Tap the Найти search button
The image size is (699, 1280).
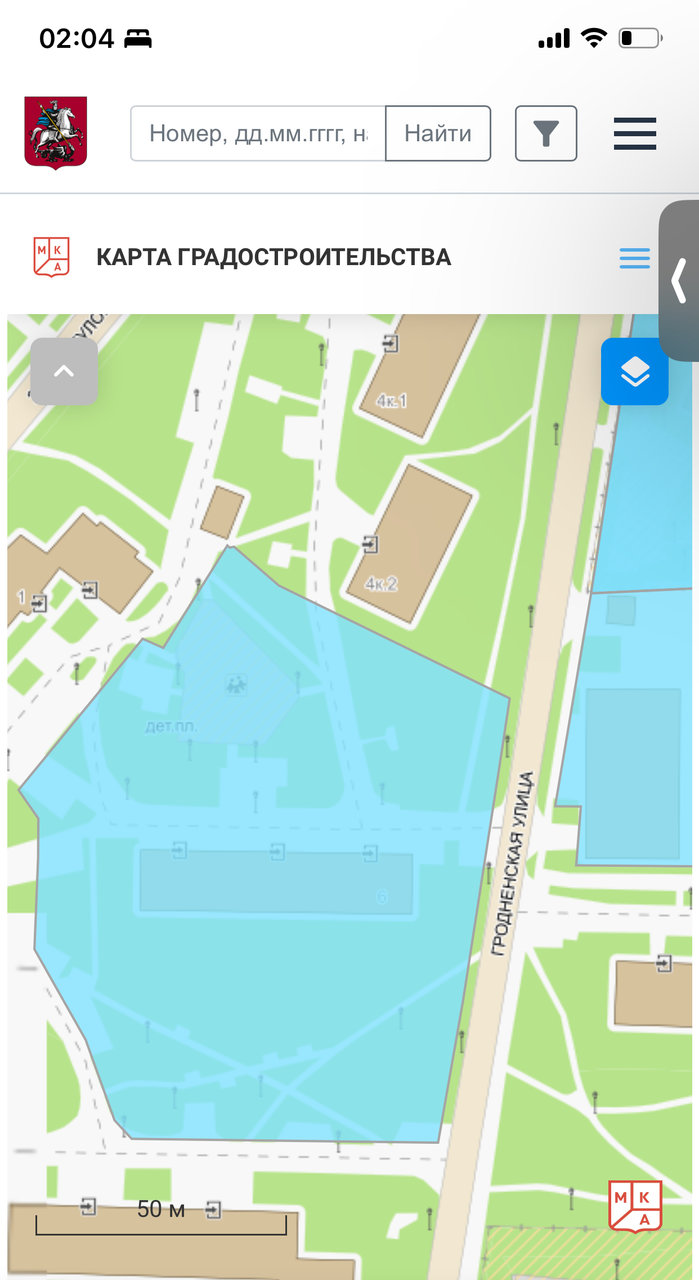pyautogui.click(x=438, y=133)
